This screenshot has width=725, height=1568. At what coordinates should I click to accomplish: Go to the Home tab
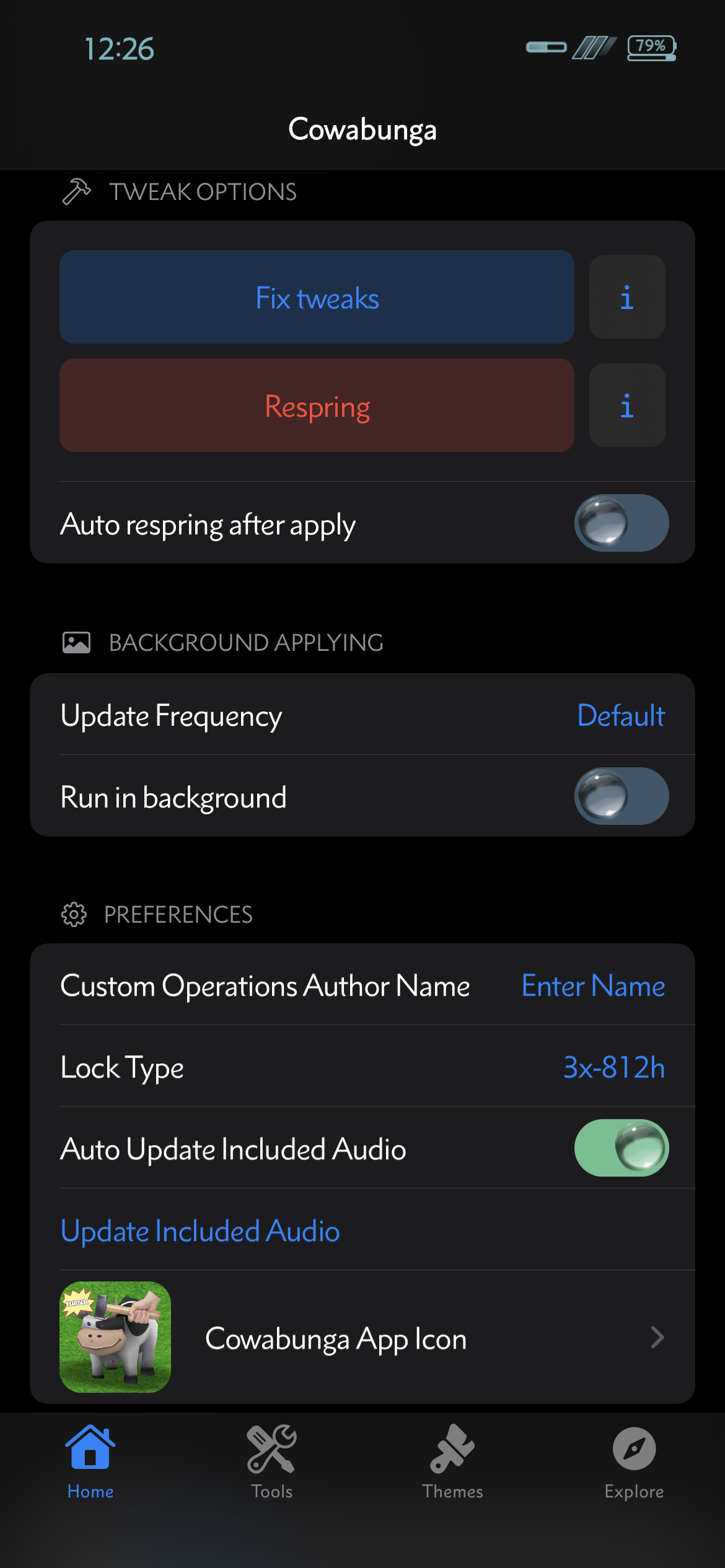[90, 1463]
